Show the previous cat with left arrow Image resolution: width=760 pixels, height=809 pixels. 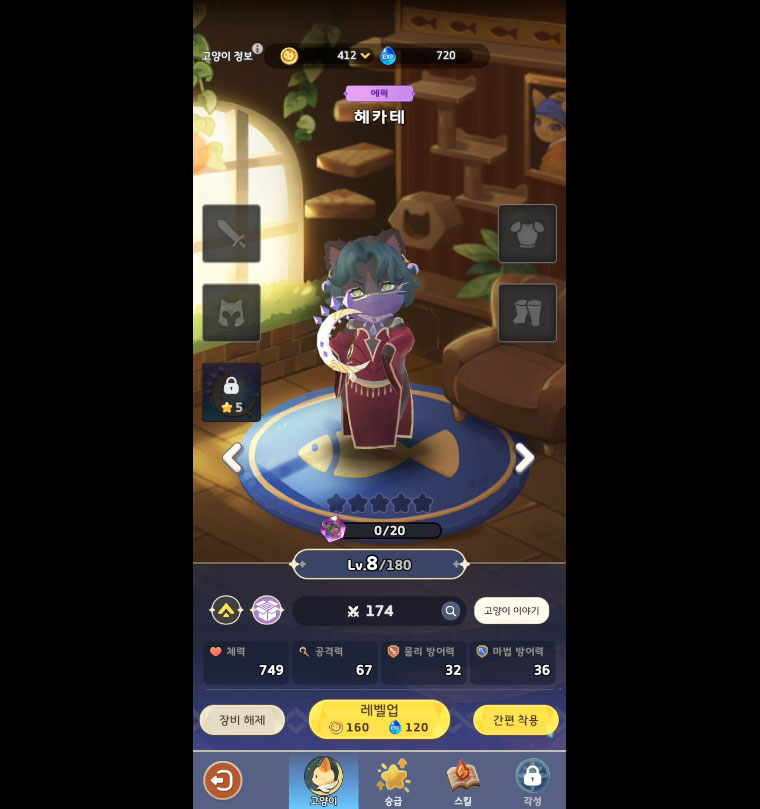click(232, 457)
